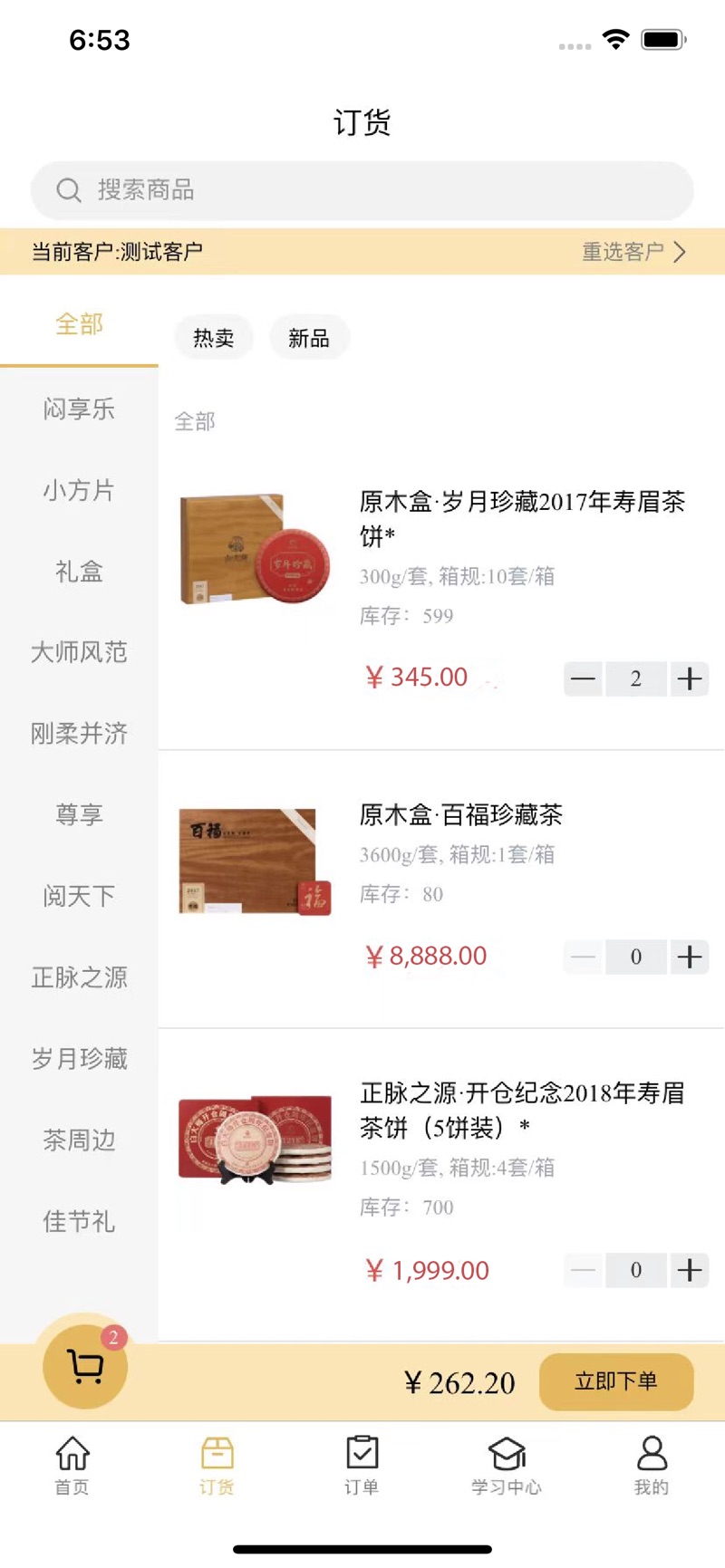This screenshot has height=1568, width=725.
Task: Select the 热卖 filter chip
Action: [x=214, y=338]
